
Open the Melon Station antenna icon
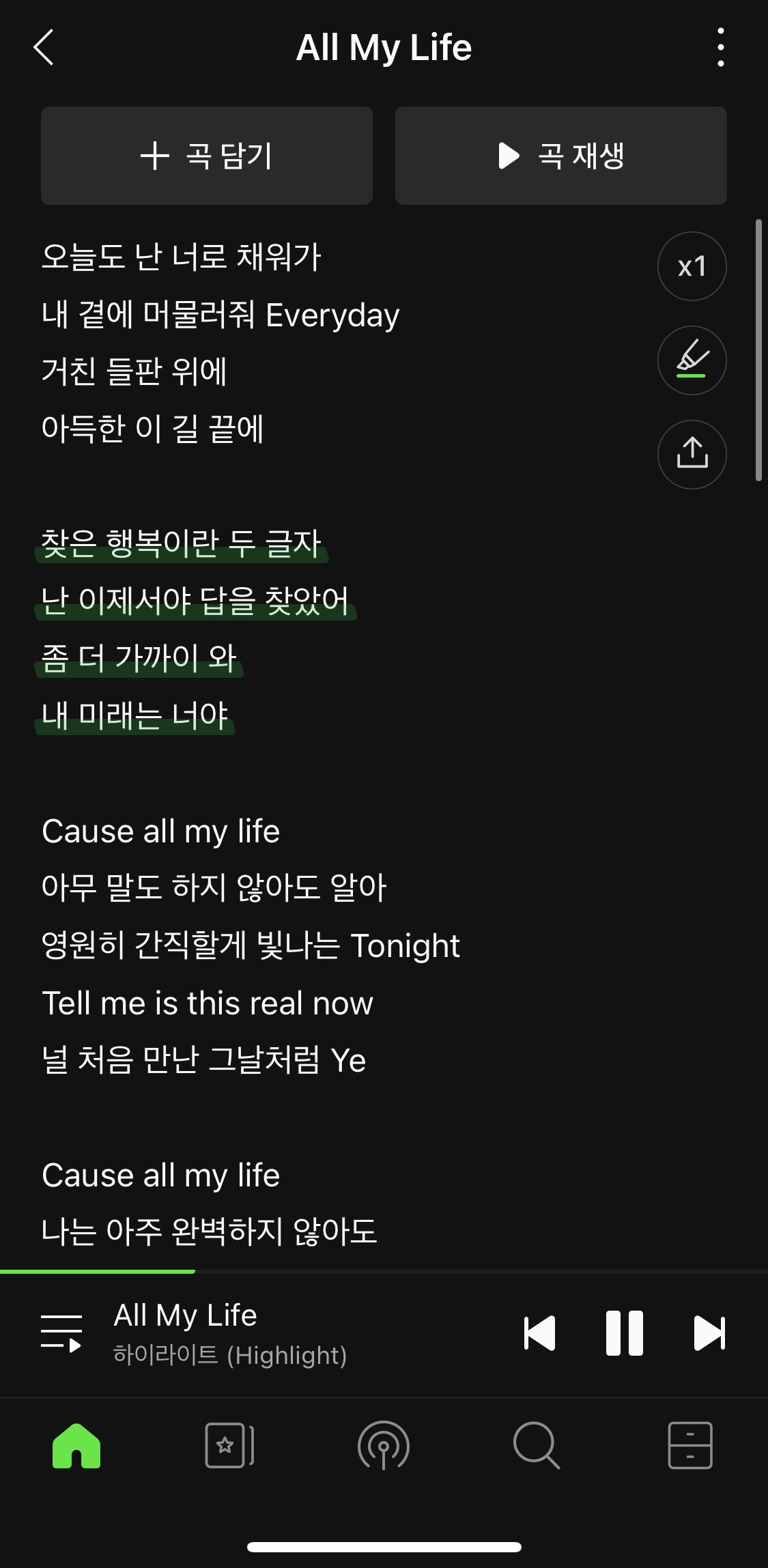pos(384,1447)
